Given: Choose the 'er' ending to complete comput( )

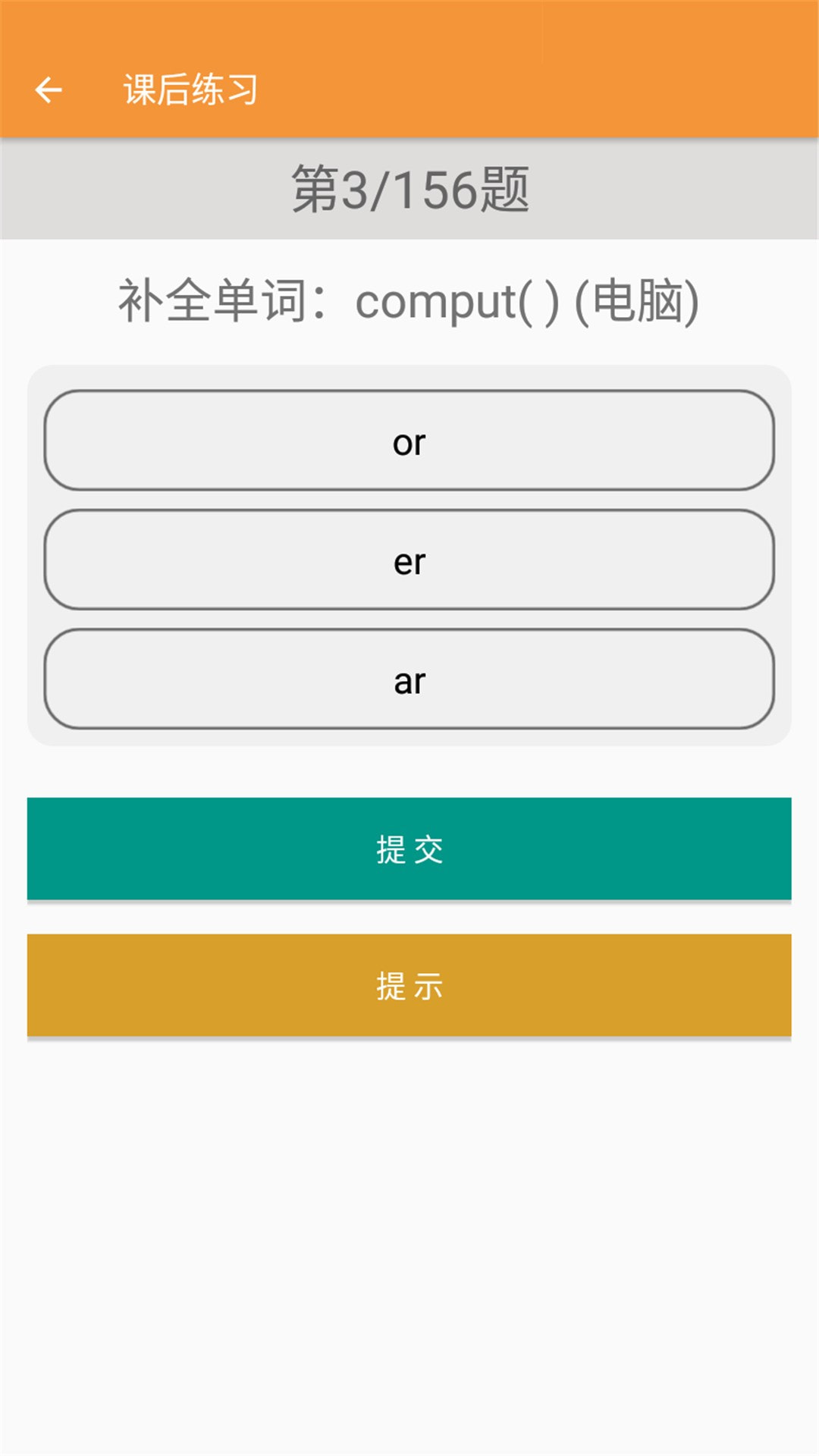Looking at the screenshot, I should (x=409, y=561).
